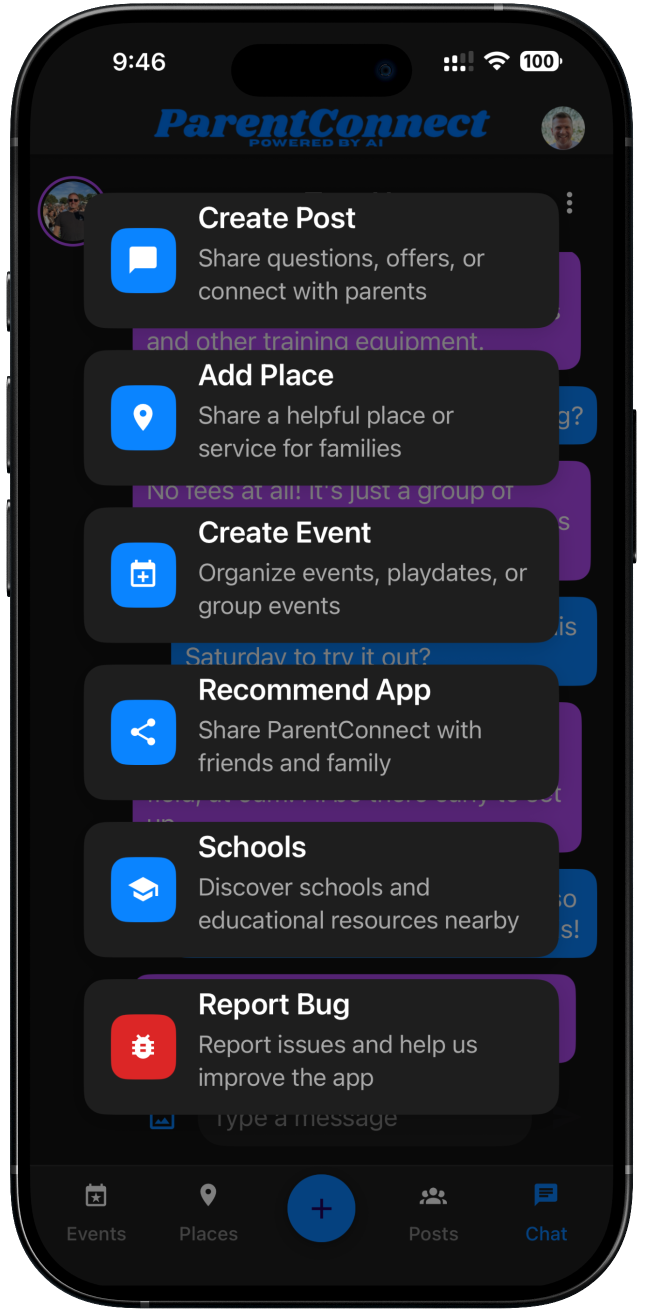Tap Recommend App to share ParentConnect
648x1310 pixels.
click(321, 732)
